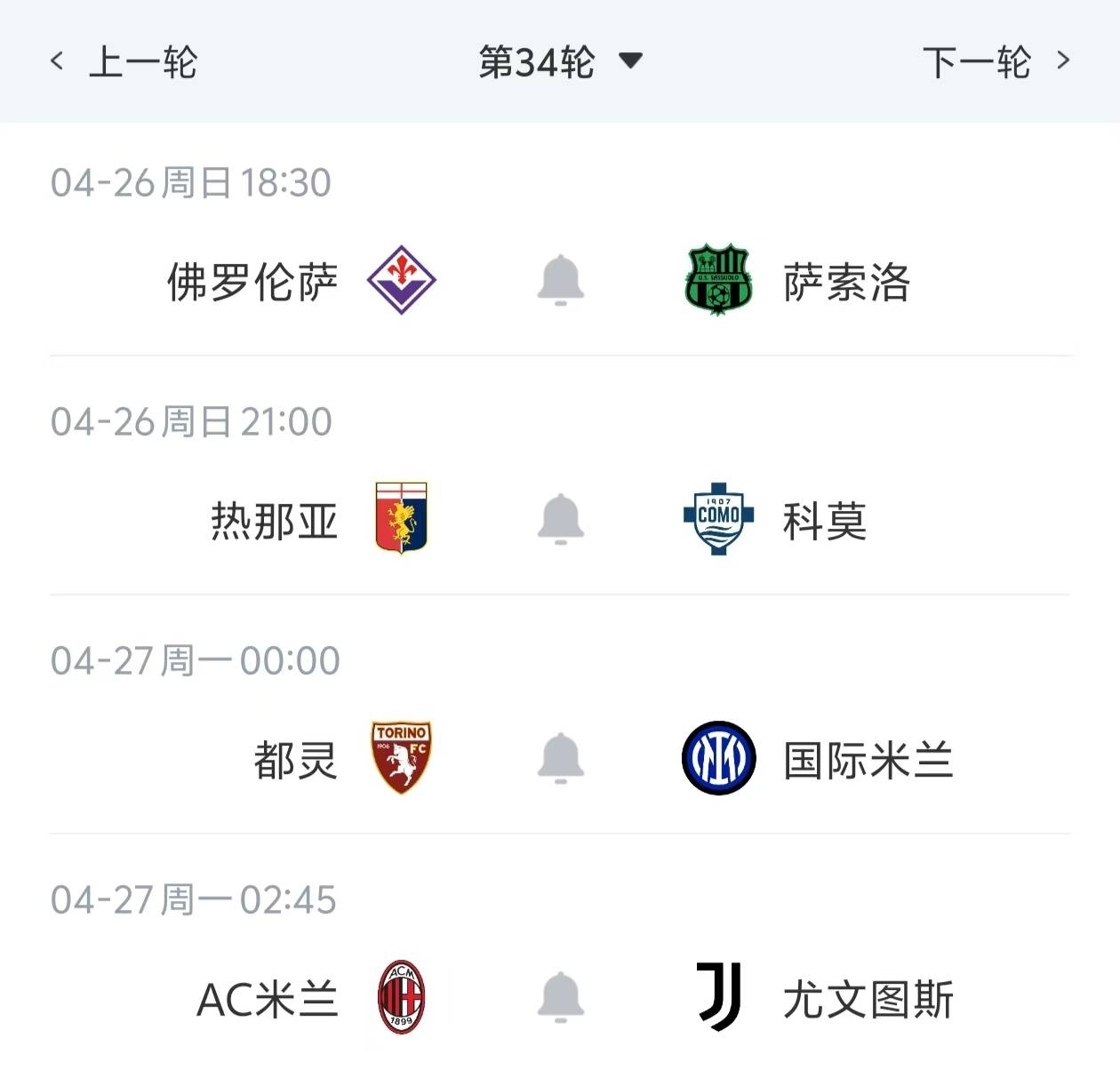Go to the next round (下一轮)
The width and height of the screenshot is (1120, 1070).
click(996, 62)
